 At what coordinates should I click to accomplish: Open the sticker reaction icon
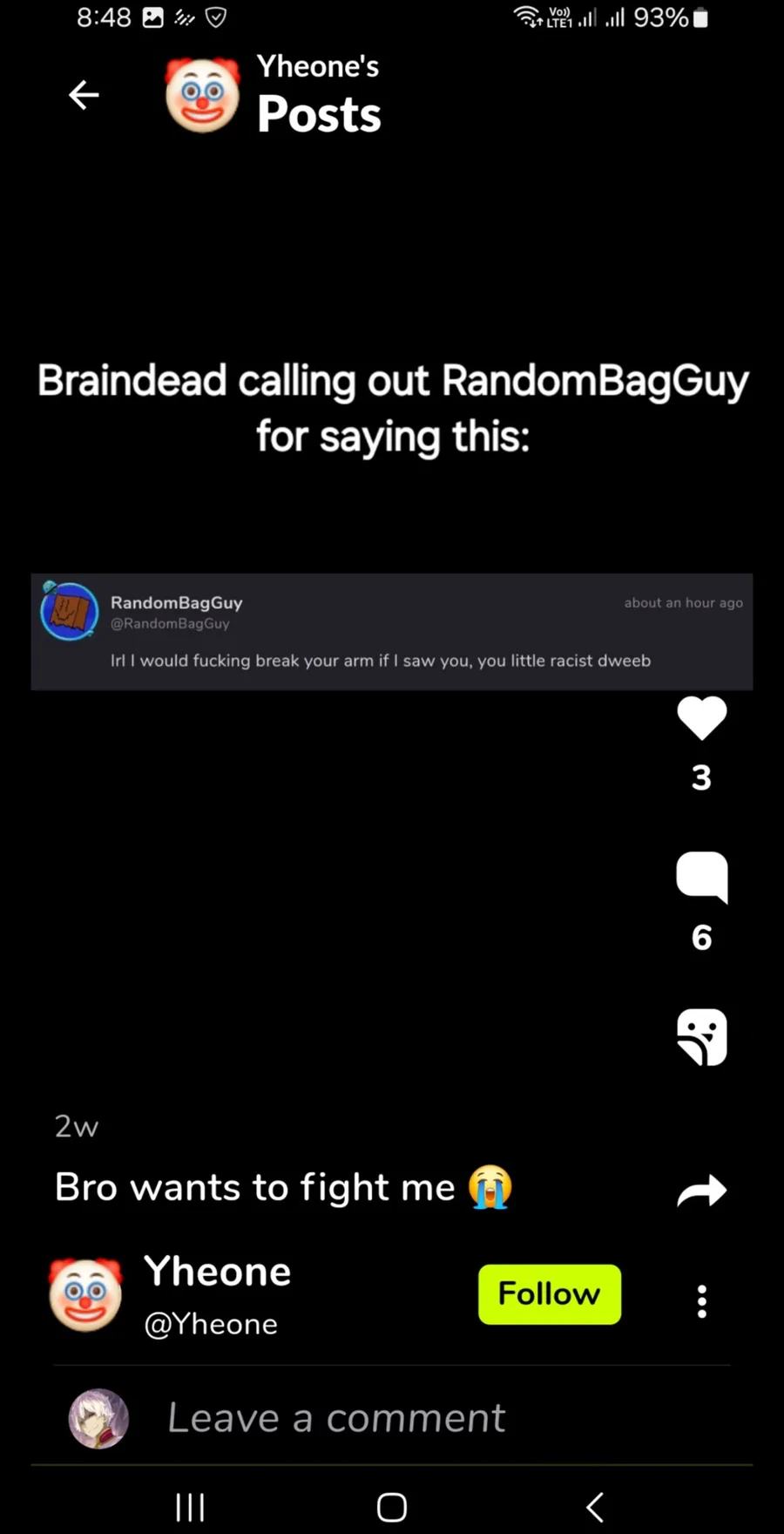pos(702,1037)
